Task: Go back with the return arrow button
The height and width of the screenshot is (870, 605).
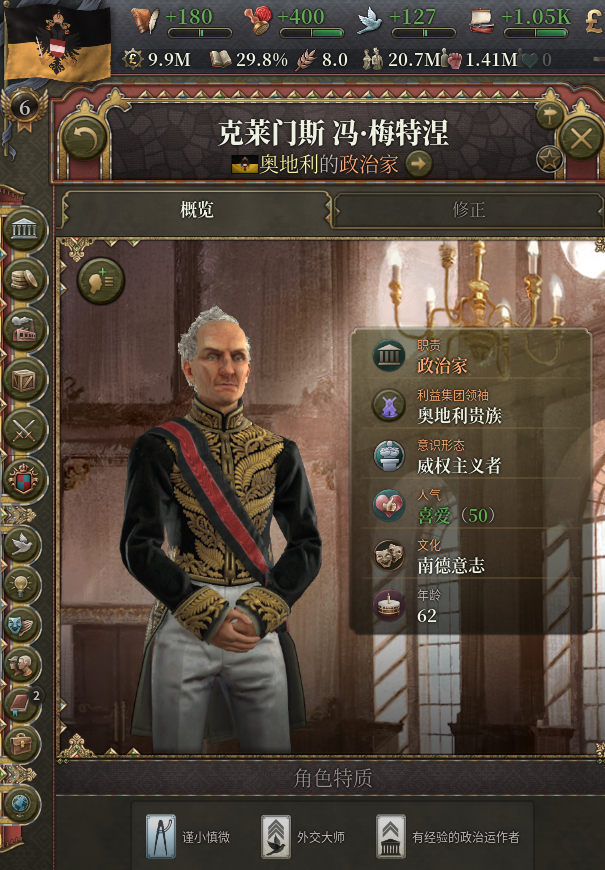Action: [x=85, y=138]
